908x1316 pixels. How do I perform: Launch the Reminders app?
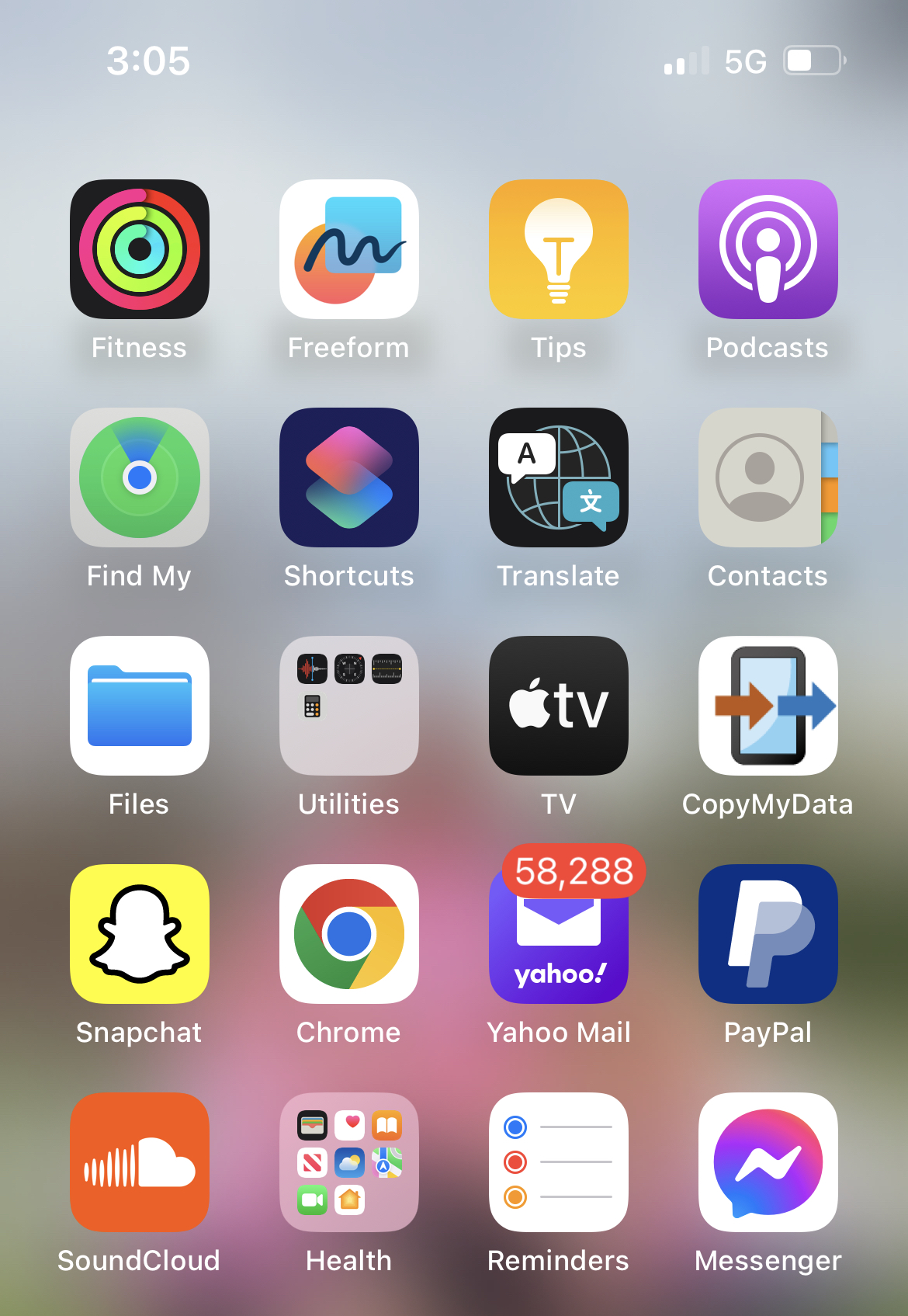[x=559, y=1162]
